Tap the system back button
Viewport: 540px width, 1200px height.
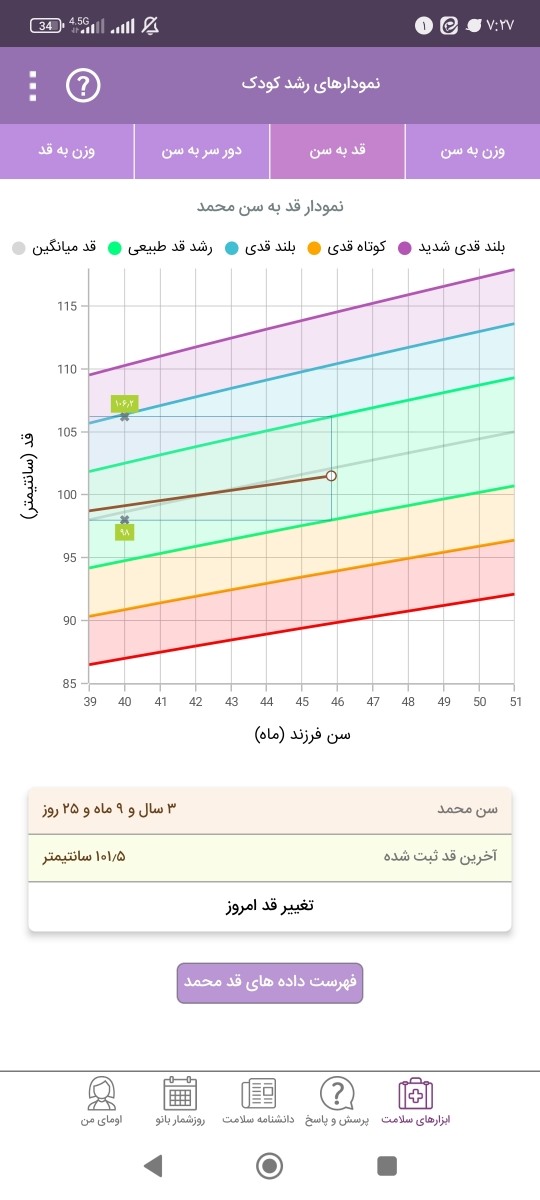[x=152, y=1165]
